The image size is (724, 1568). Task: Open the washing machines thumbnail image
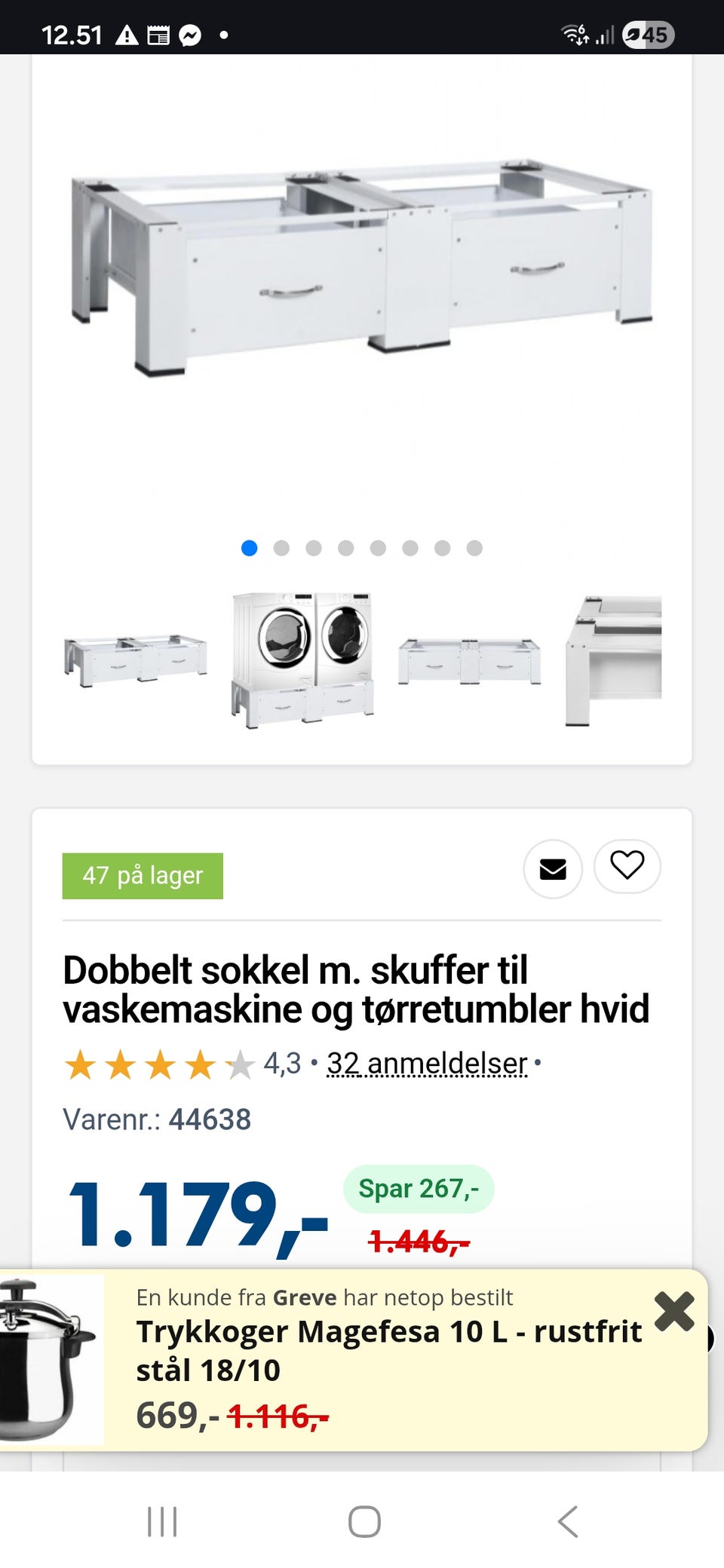(x=300, y=656)
